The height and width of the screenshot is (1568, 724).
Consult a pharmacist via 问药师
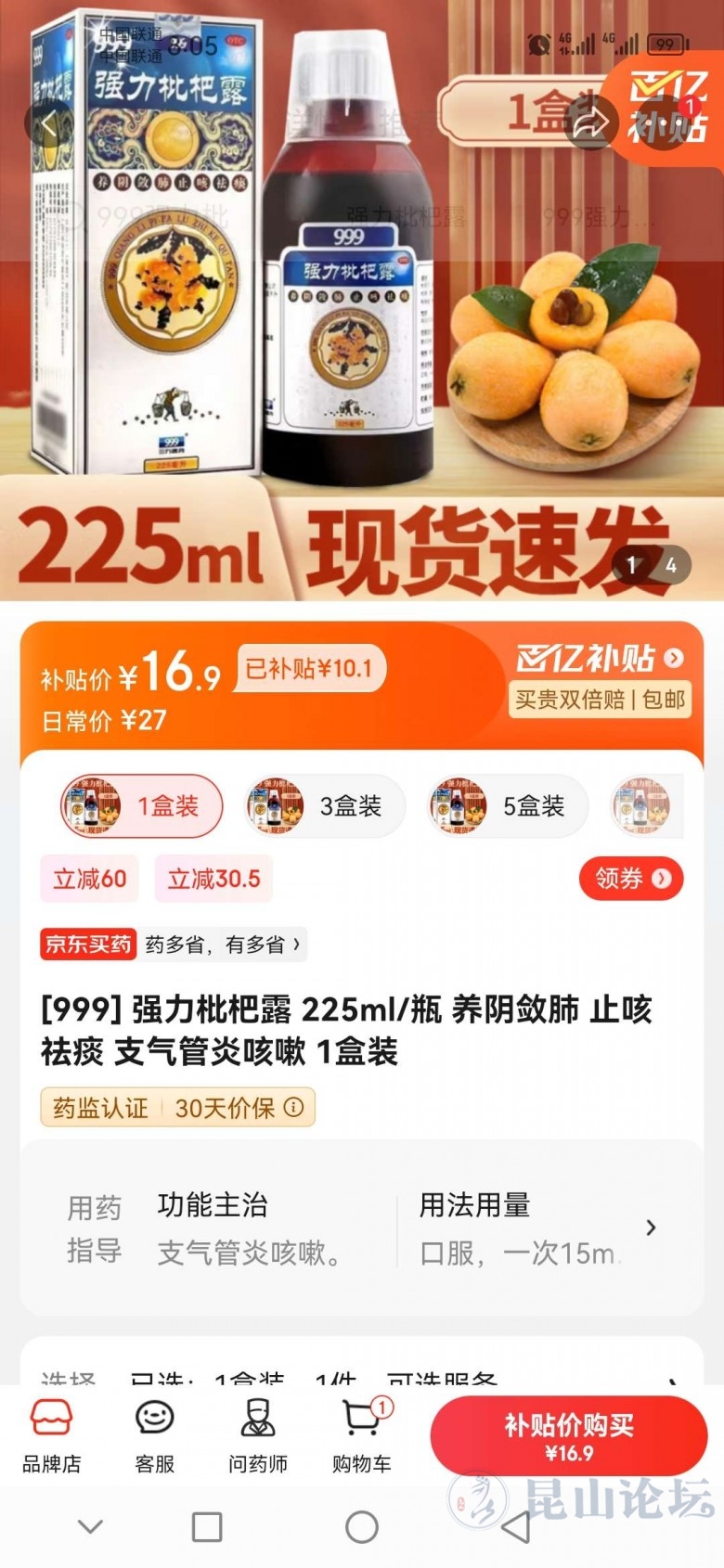coord(257,1435)
